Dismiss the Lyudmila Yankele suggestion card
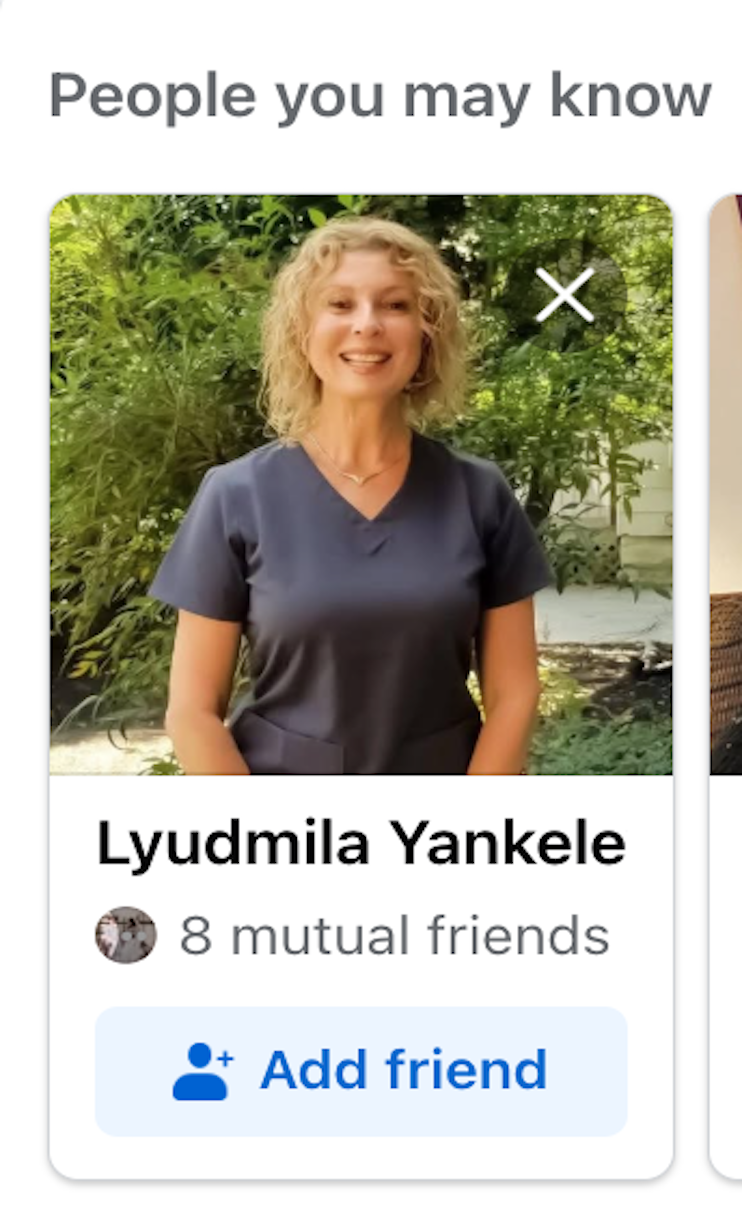Viewport: 742px width, 1207px height. [x=564, y=295]
